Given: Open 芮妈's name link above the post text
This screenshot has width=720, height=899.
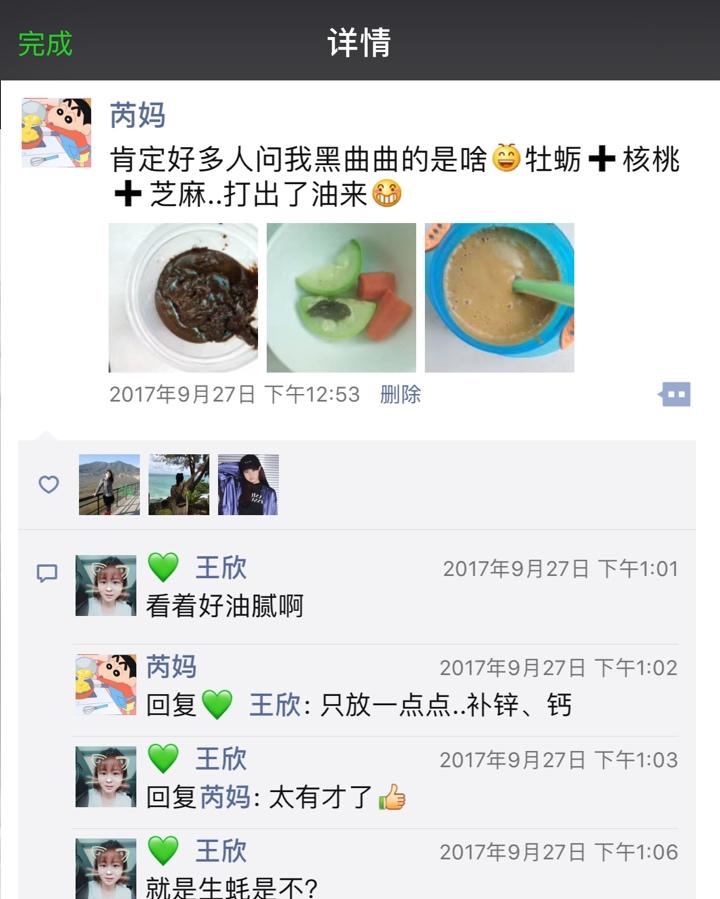Looking at the screenshot, I should click(137, 114).
